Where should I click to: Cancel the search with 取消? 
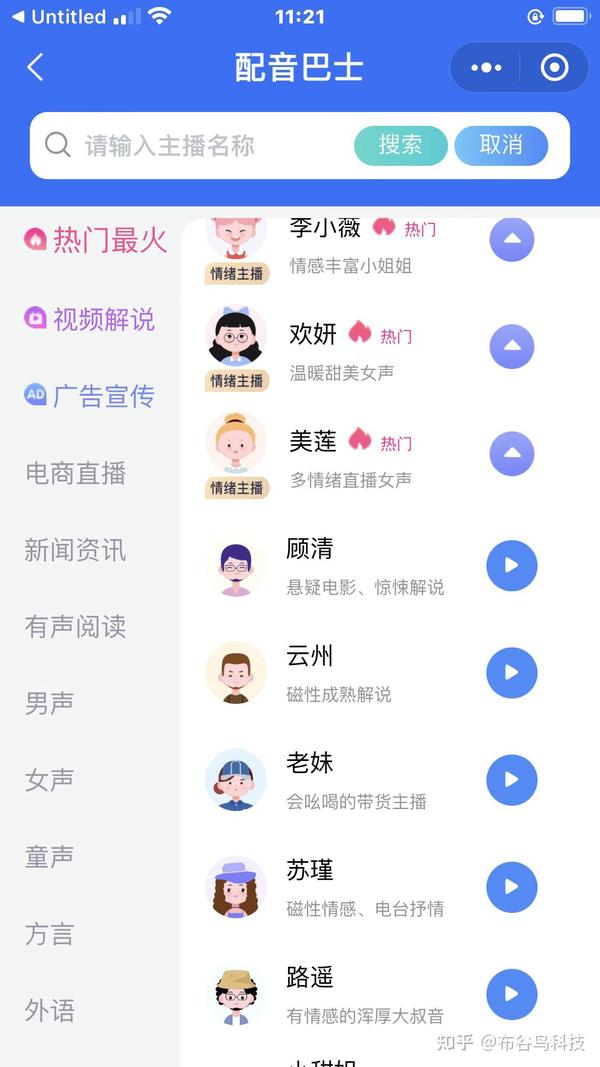[x=501, y=145]
